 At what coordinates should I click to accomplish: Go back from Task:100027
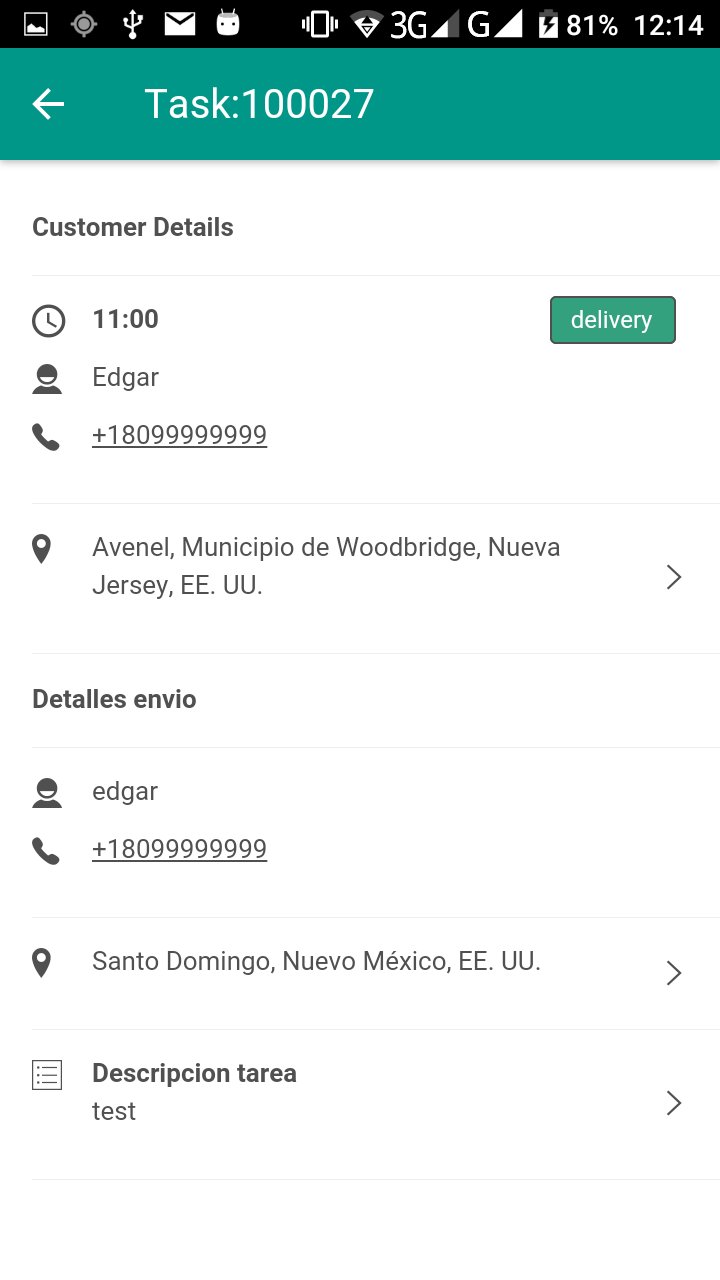[x=48, y=104]
